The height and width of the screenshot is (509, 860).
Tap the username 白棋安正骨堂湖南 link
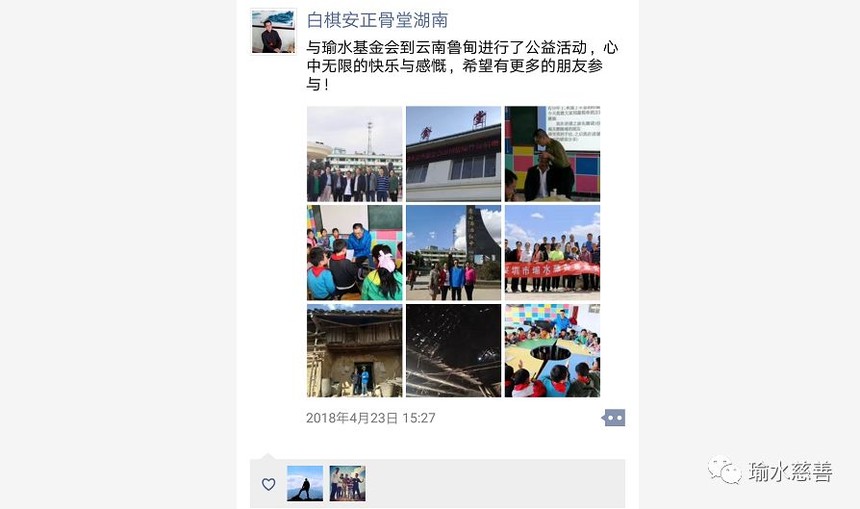point(377,20)
